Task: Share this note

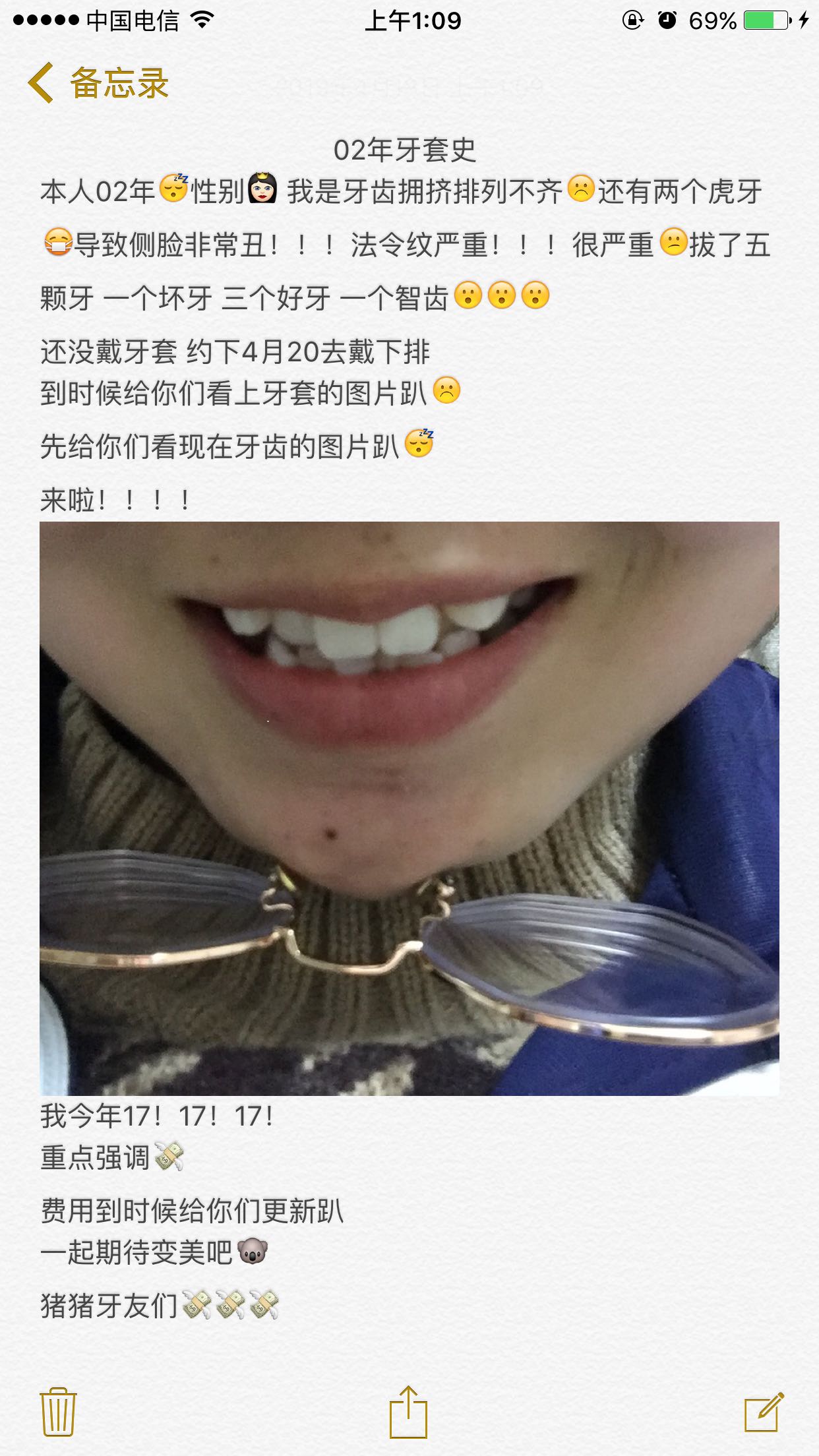Action: 408,1412
